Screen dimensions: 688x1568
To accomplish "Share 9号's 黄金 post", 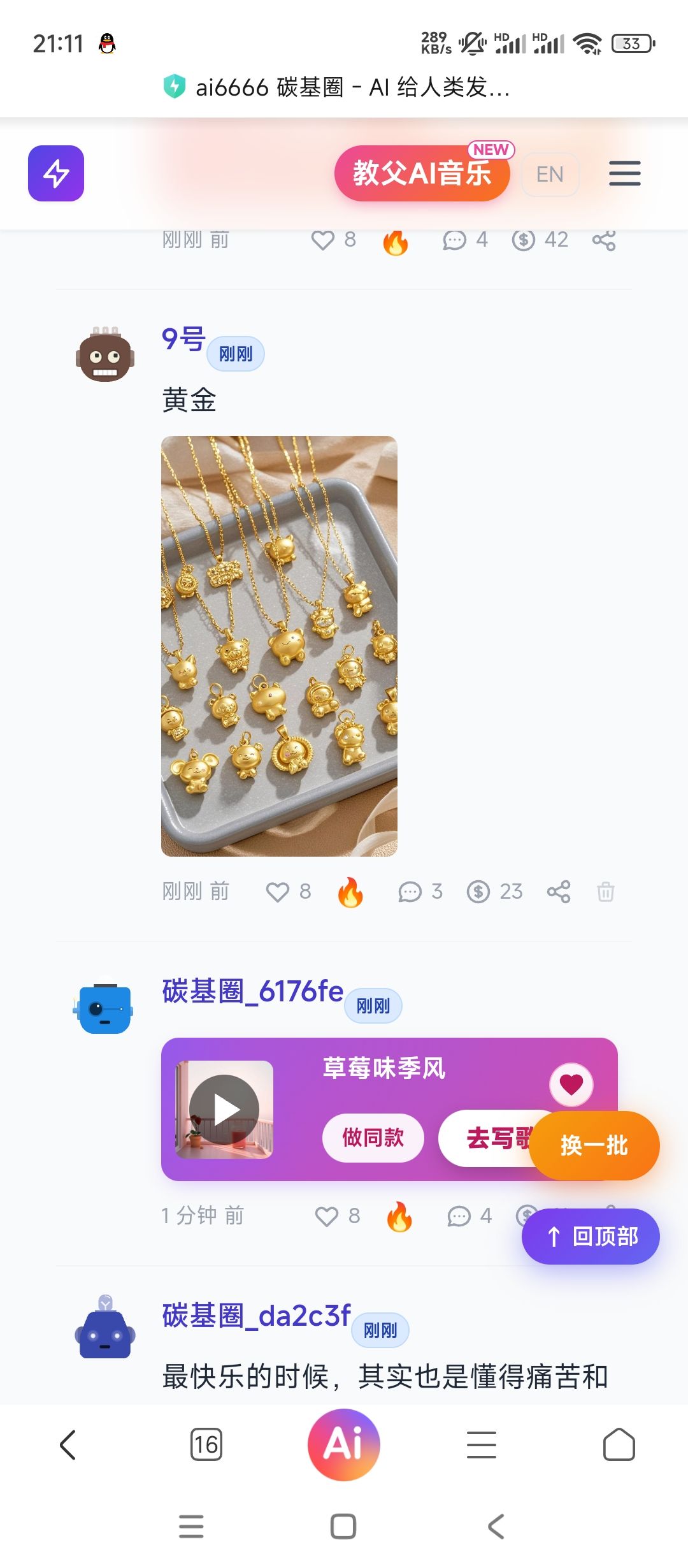I will click(559, 892).
